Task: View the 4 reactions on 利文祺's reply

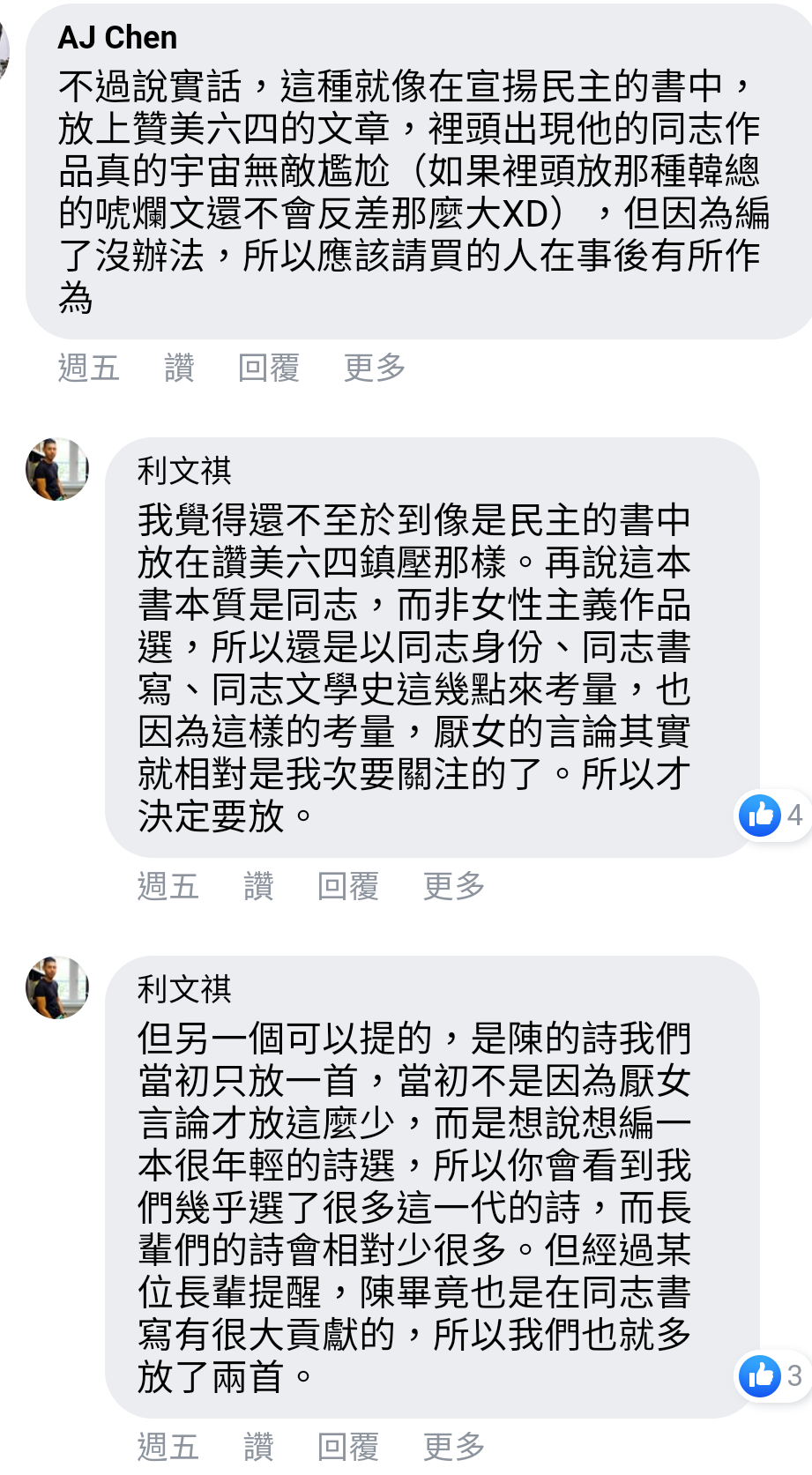Action: click(x=772, y=816)
